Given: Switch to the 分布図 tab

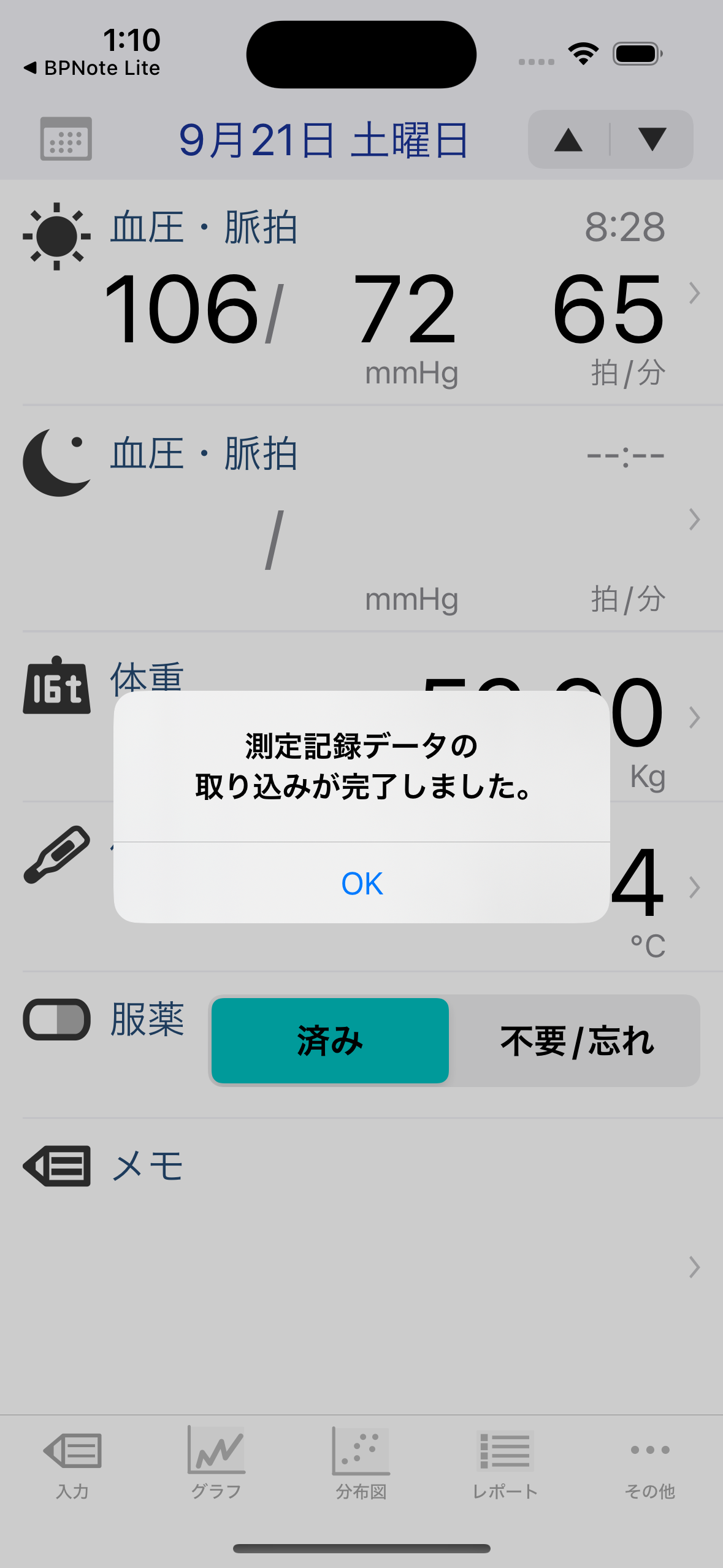Looking at the screenshot, I should pyautogui.click(x=361, y=1463).
